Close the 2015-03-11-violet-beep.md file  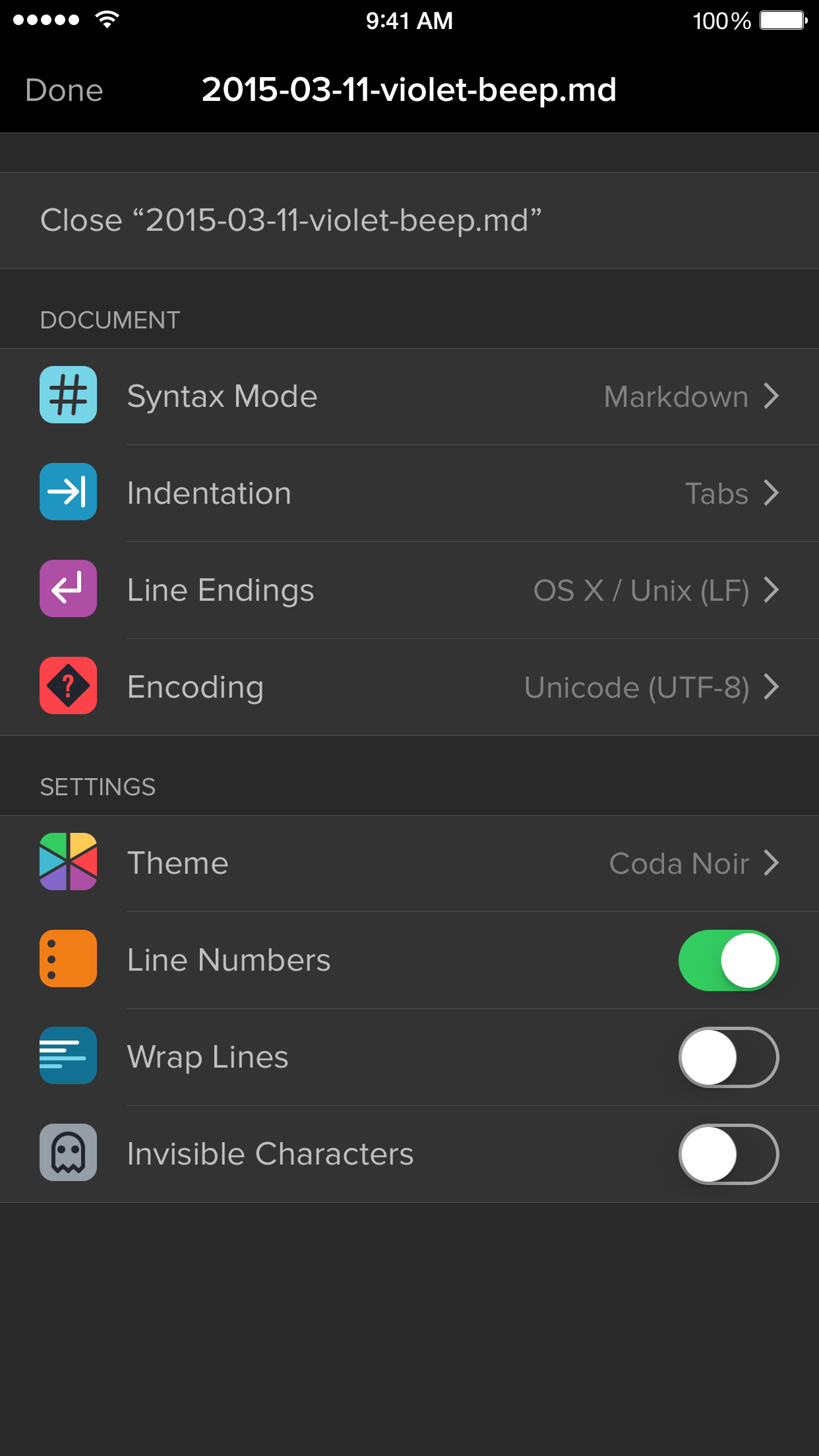point(409,220)
